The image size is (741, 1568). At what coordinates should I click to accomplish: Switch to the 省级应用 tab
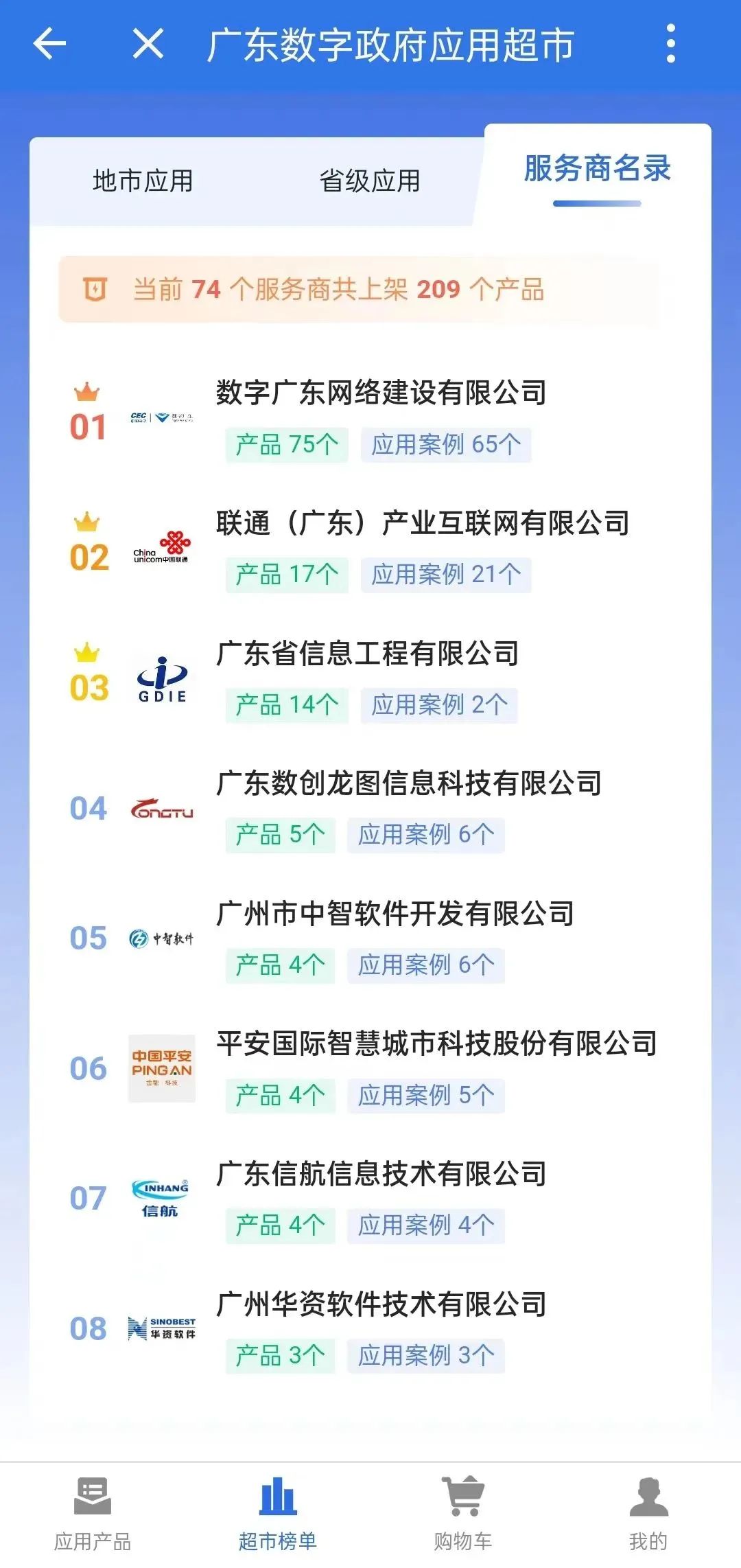pos(370,181)
